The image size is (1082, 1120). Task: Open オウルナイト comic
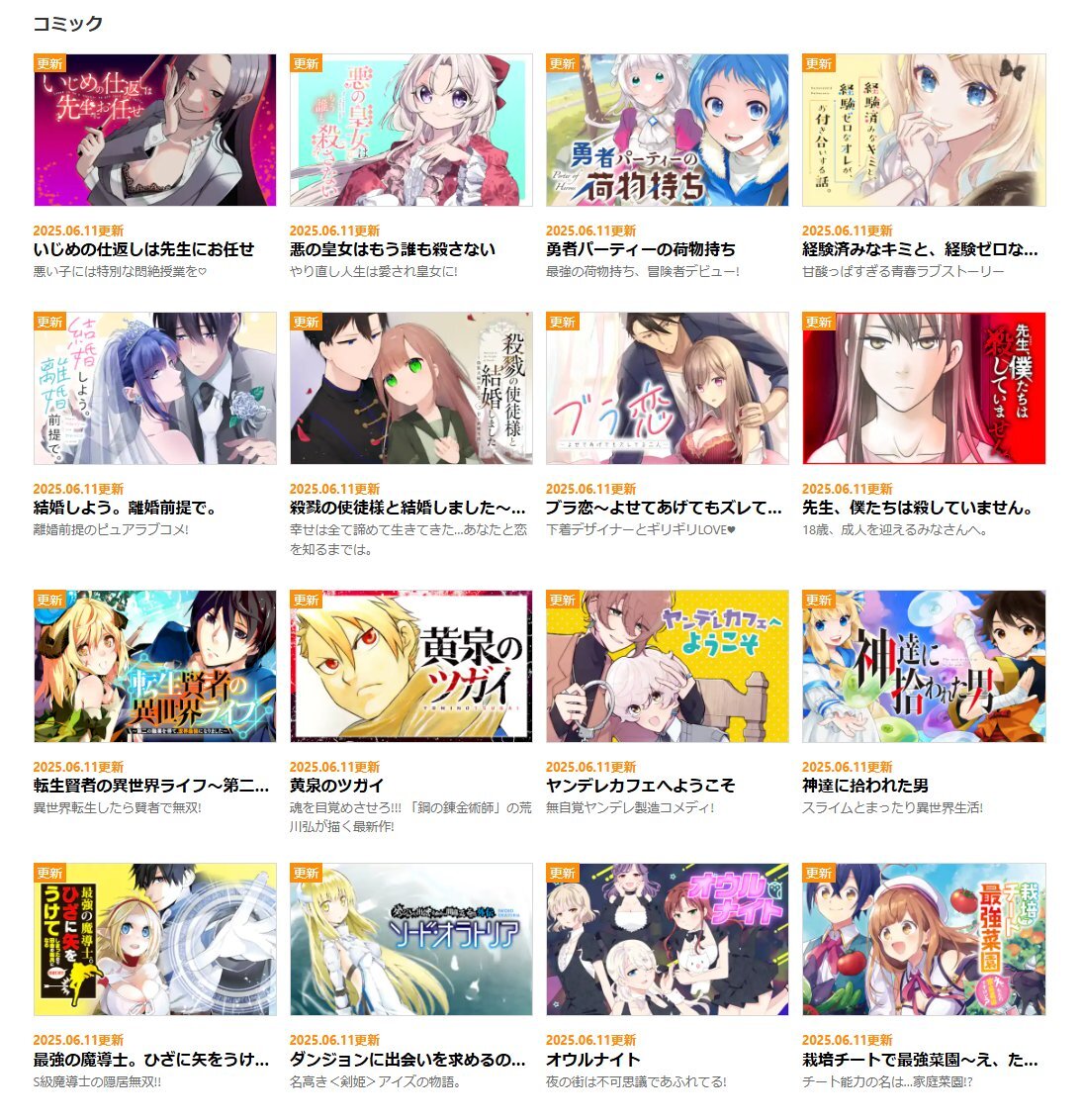coord(667,940)
